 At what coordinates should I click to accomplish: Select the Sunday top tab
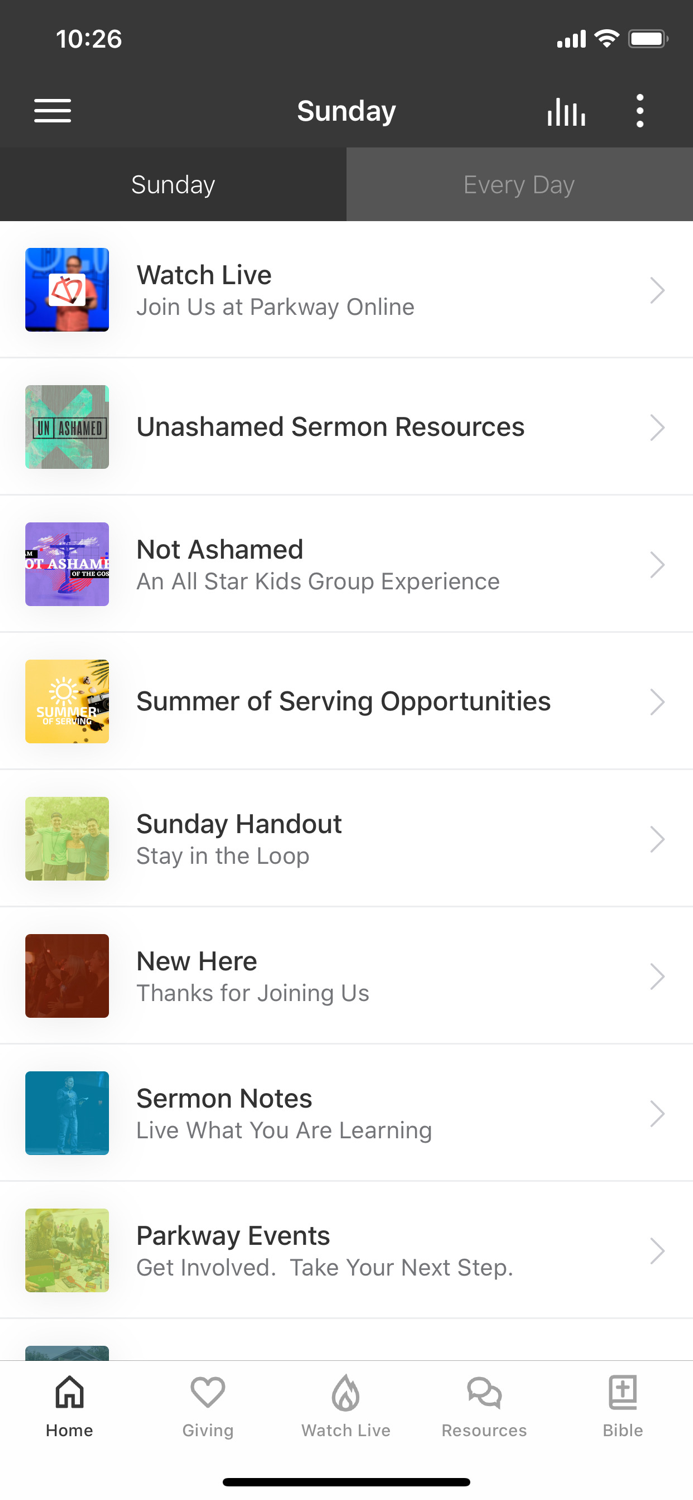173,185
